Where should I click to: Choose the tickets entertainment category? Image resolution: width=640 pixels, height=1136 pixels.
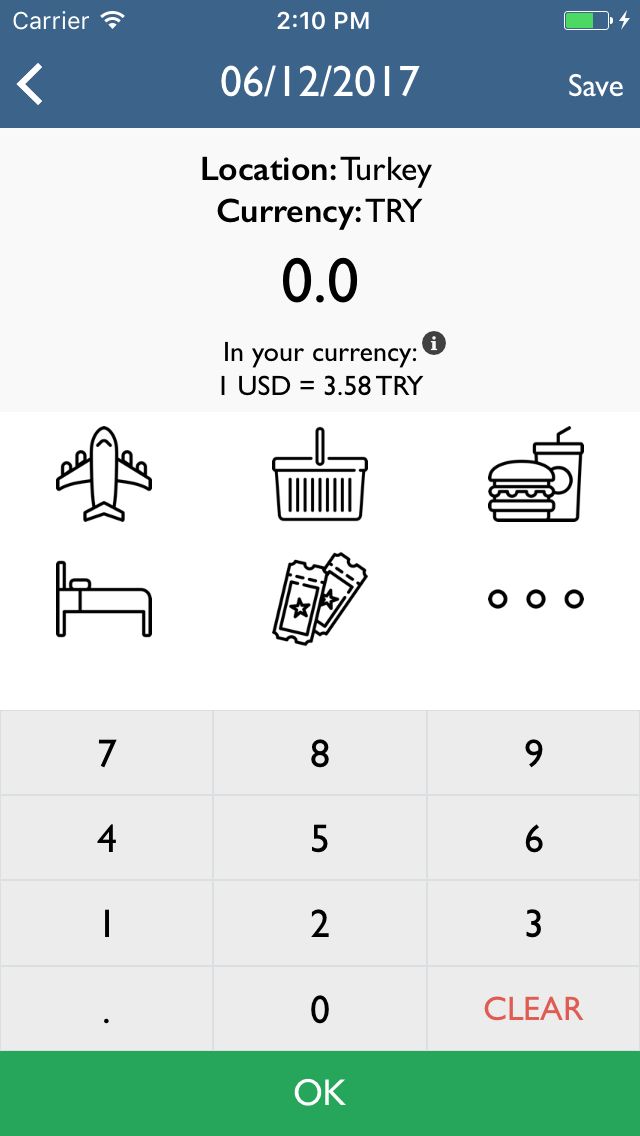click(x=320, y=599)
